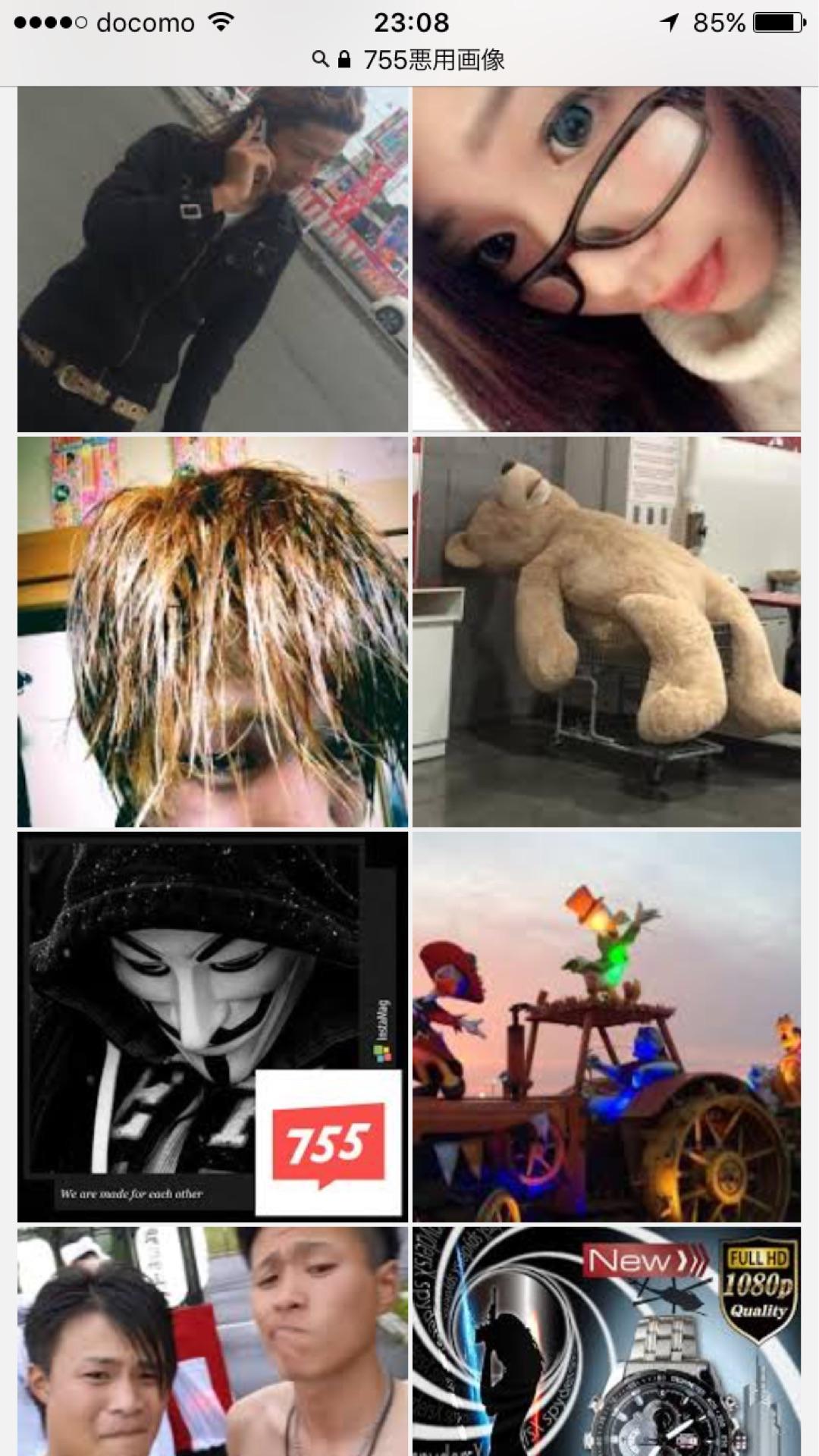The image size is (819, 1456).
Task: View the photo of two crying boys
Action: click(x=212, y=1341)
